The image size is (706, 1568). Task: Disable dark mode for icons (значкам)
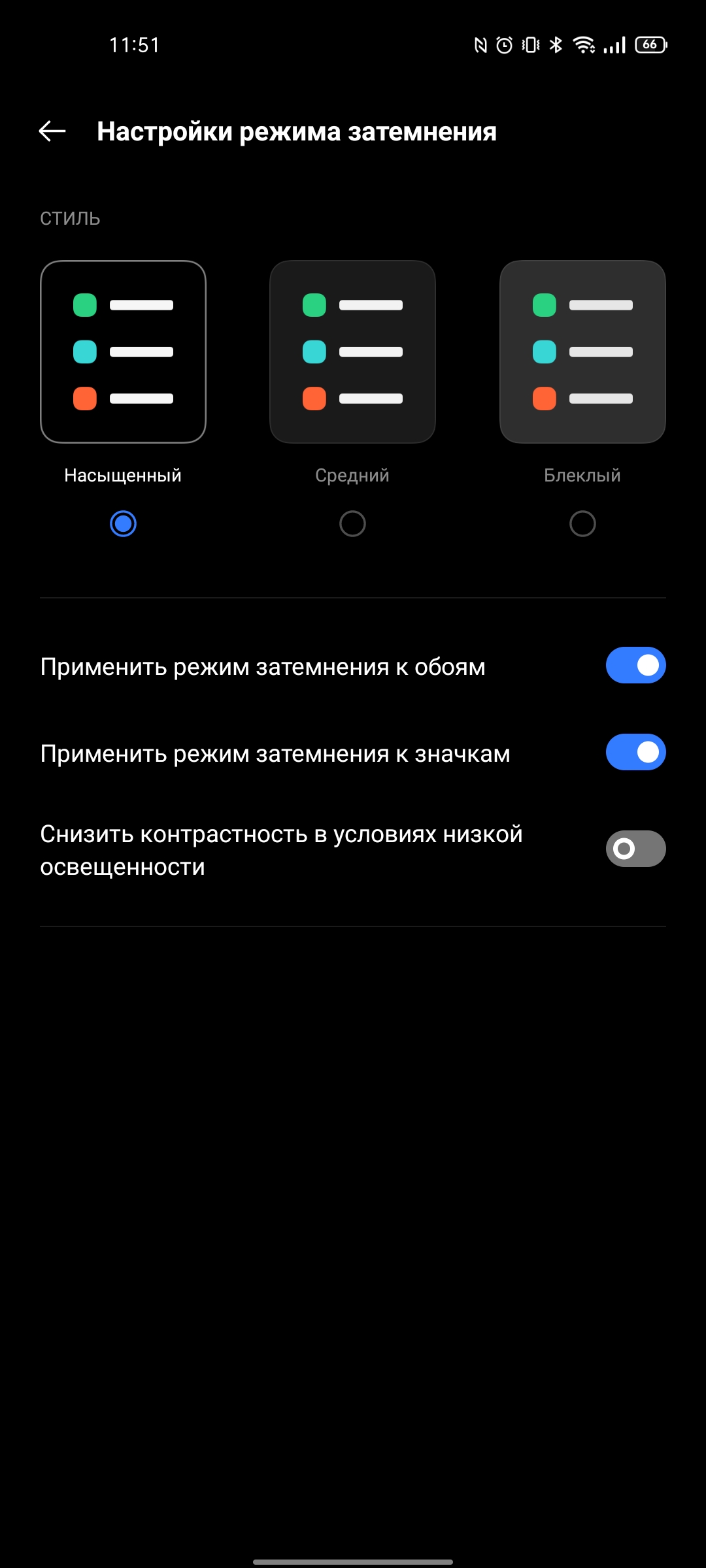tap(635, 752)
